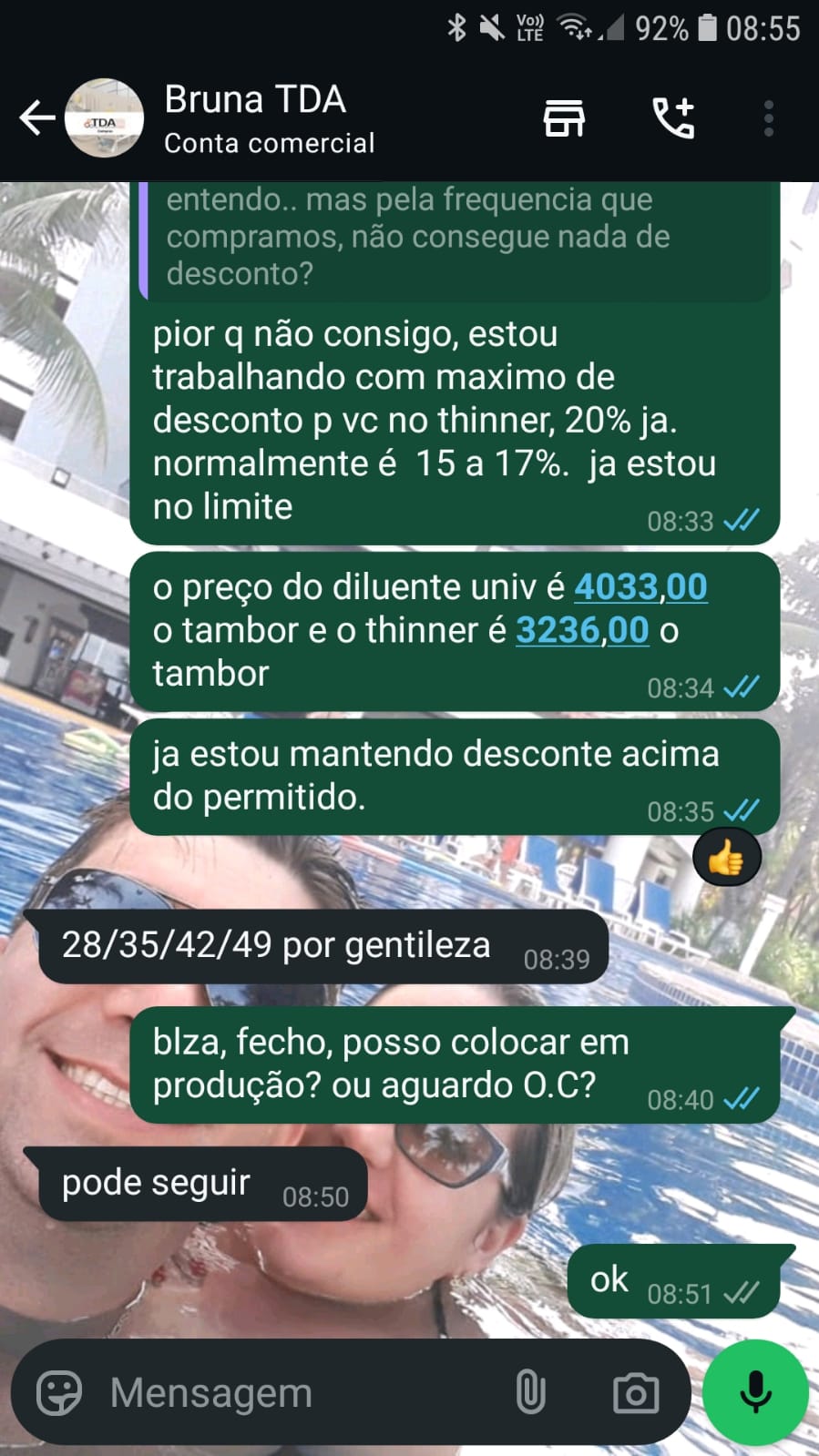This screenshot has height=1456, width=819.
Task: Tap the linked price 4033,00
Action: point(640,587)
